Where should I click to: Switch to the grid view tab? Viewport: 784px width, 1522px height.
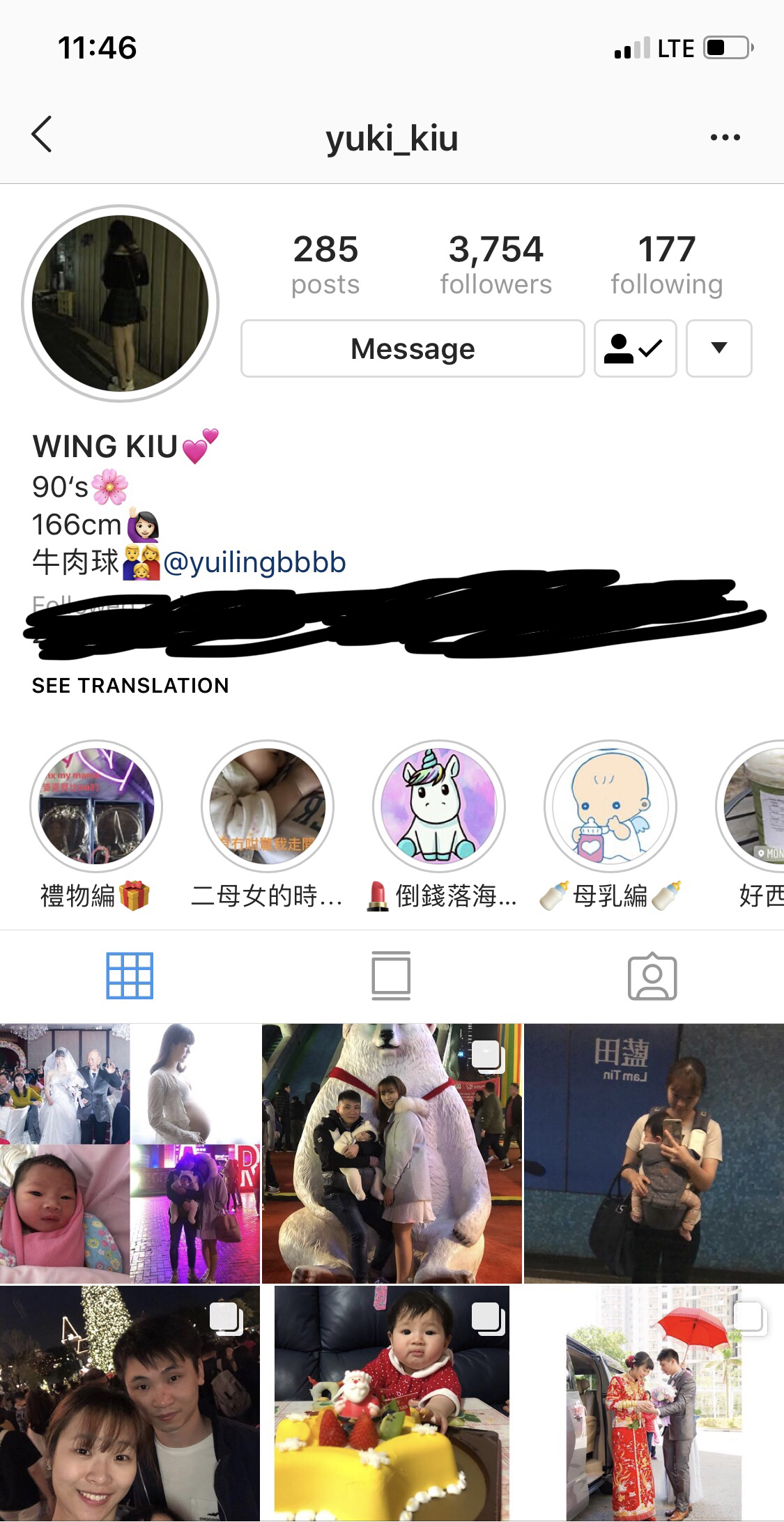(130, 976)
